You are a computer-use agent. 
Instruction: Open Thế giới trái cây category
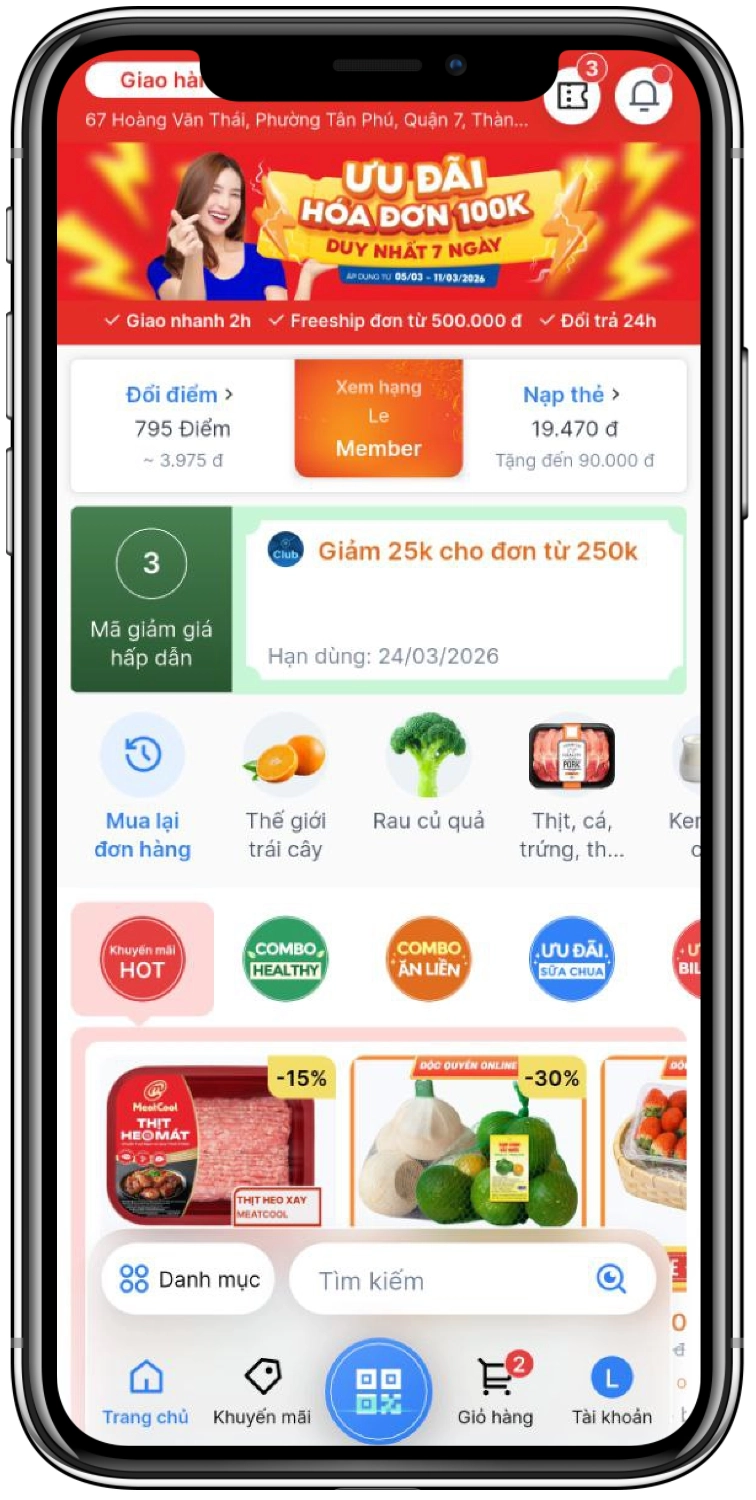(286, 787)
